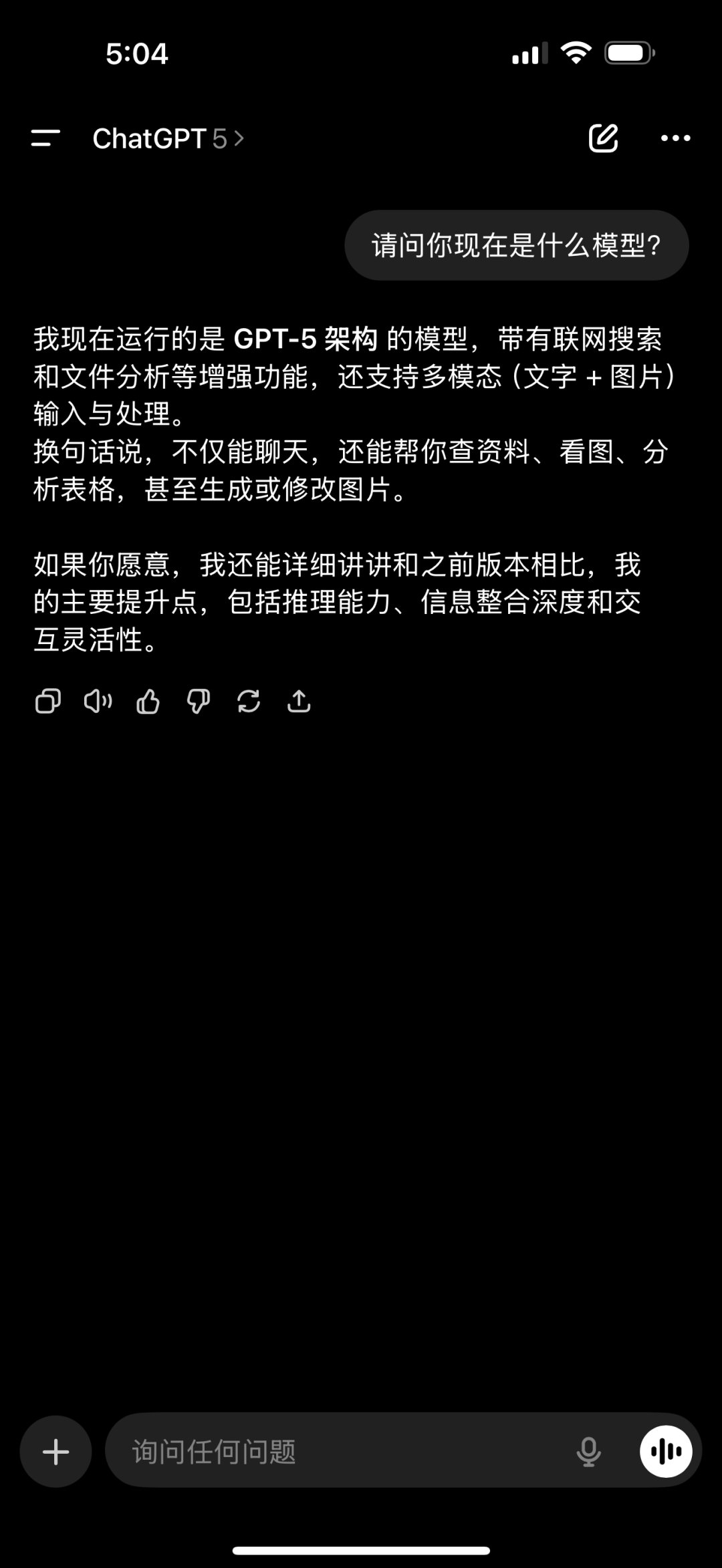Open the three-dot overflow menu
The height and width of the screenshot is (1568, 722).
pyautogui.click(x=675, y=138)
